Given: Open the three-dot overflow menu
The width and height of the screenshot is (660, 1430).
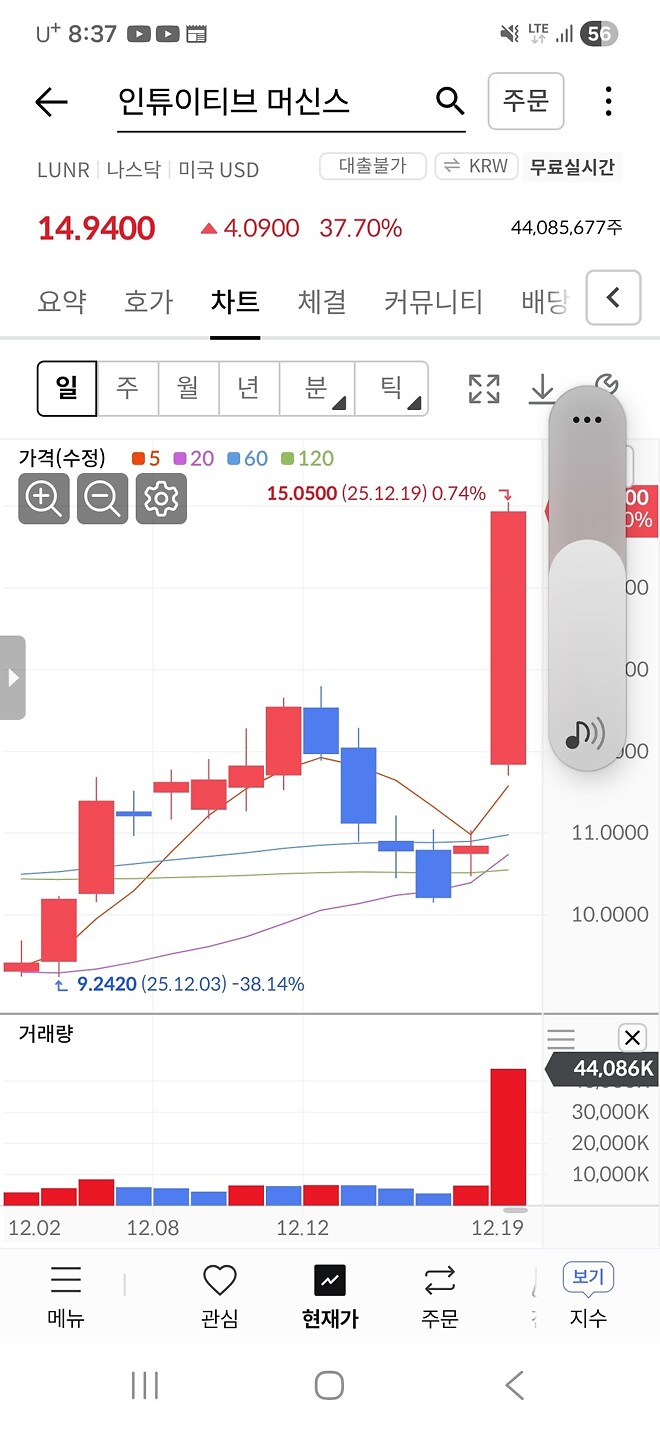Looking at the screenshot, I should tap(608, 101).
